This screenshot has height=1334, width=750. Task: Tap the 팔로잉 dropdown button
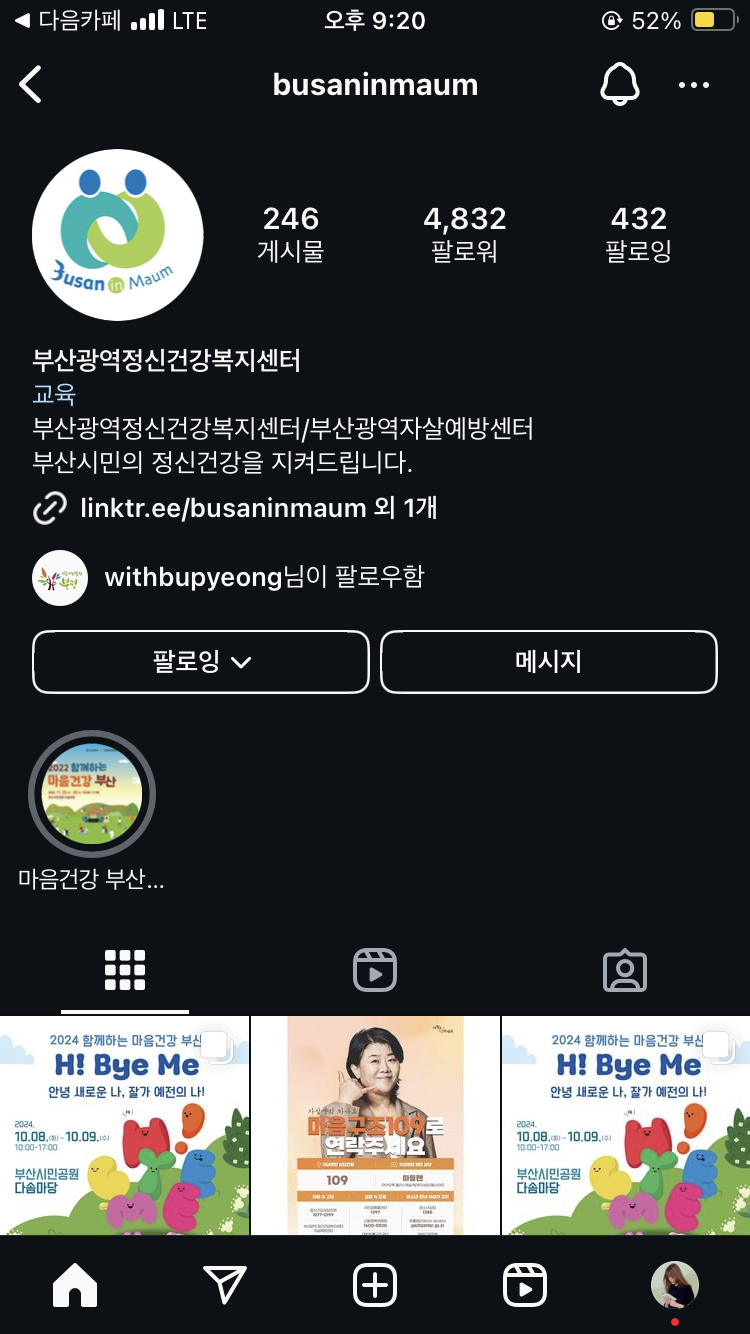pyautogui.click(x=201, y=662)
